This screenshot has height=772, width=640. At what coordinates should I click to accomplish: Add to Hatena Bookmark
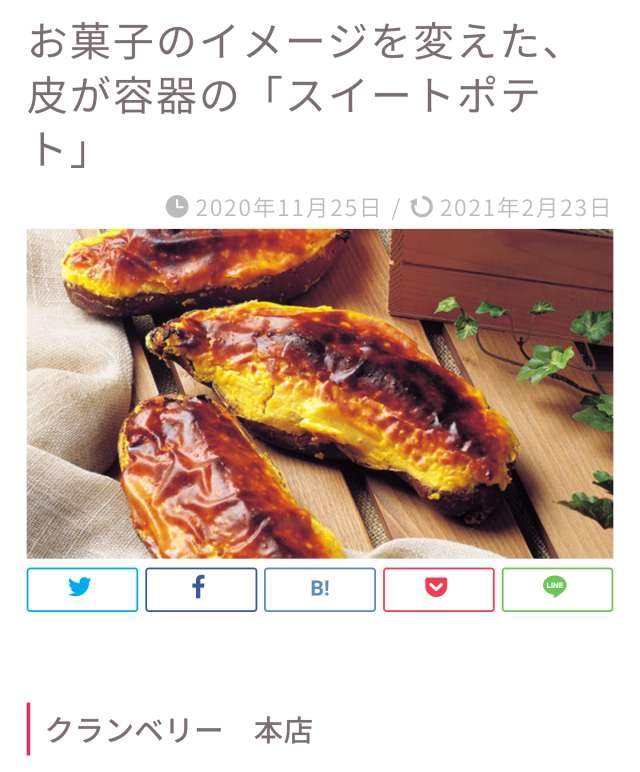pos(320,589)
